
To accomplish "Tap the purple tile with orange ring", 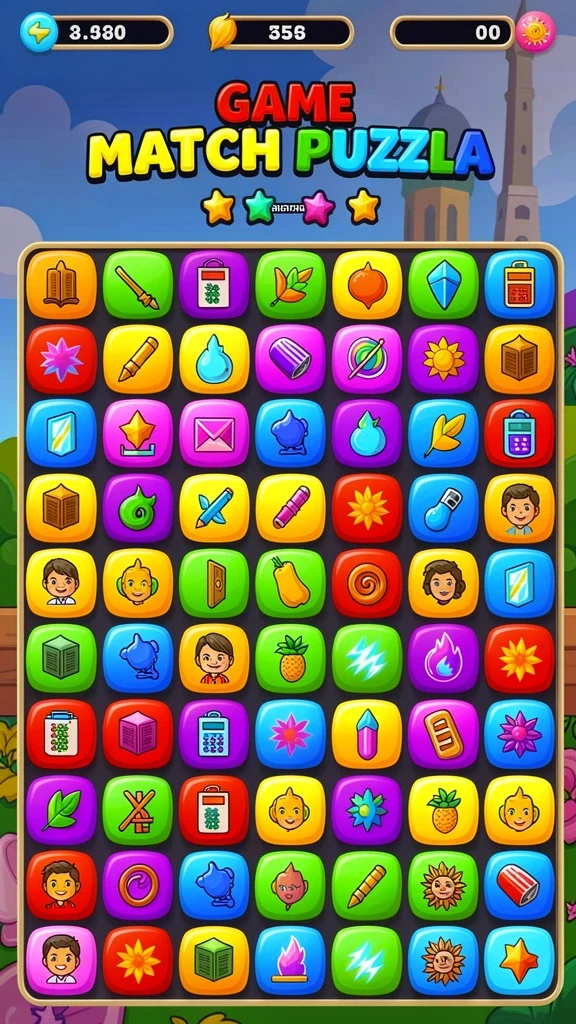I will [x=138, y=885].
